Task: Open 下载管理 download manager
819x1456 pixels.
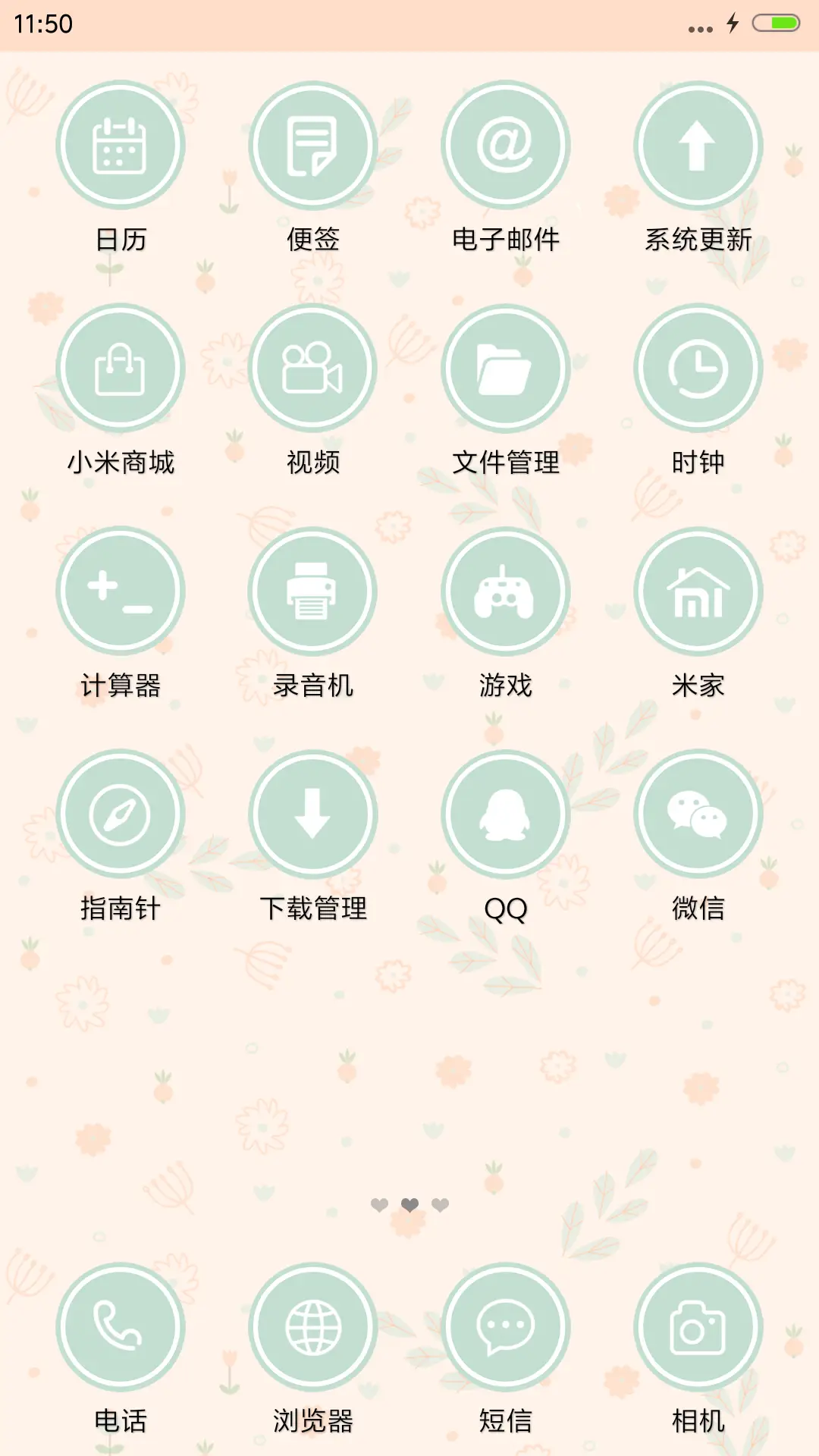Action: pyautogui.click(x=313, y=812)
